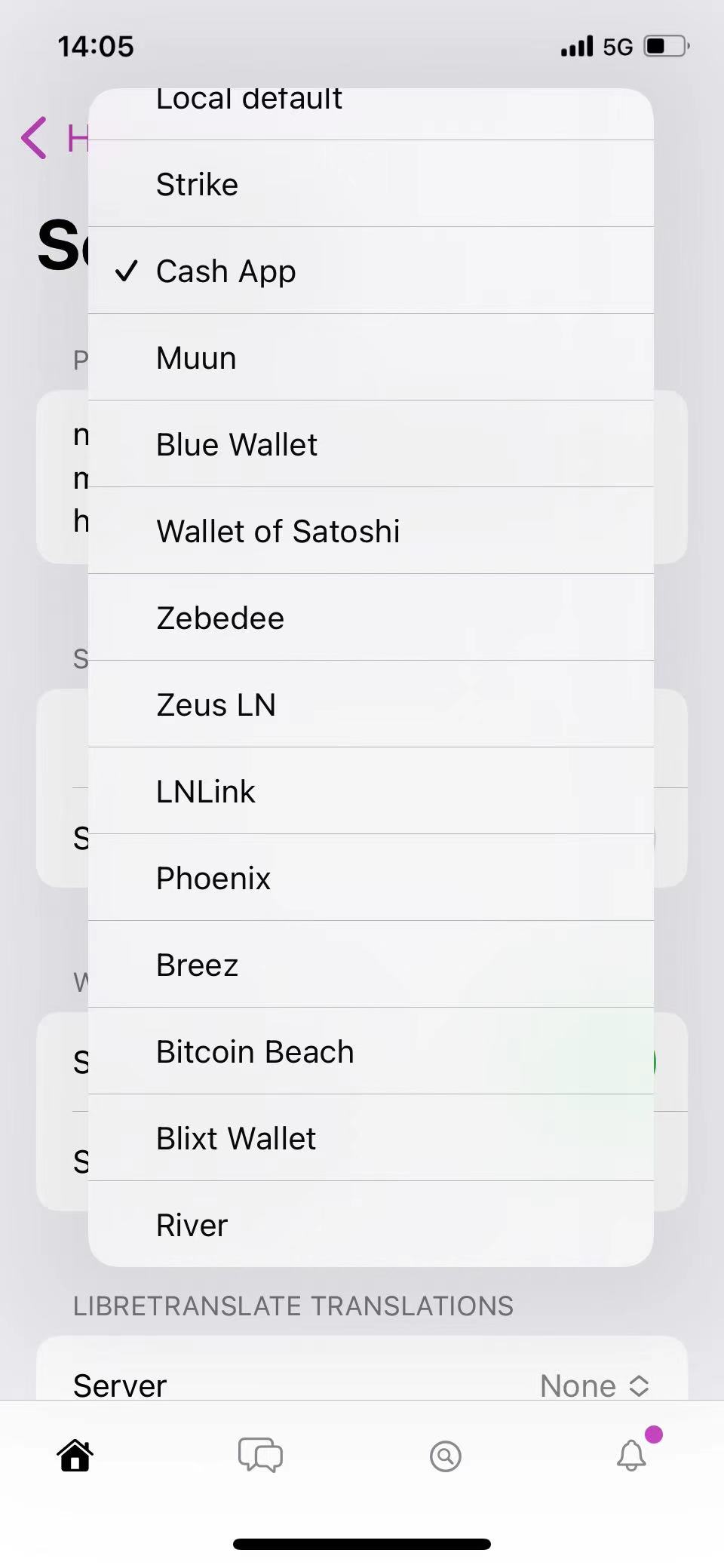
Task: Select River from the list
Action: [x=370, y=1225]
